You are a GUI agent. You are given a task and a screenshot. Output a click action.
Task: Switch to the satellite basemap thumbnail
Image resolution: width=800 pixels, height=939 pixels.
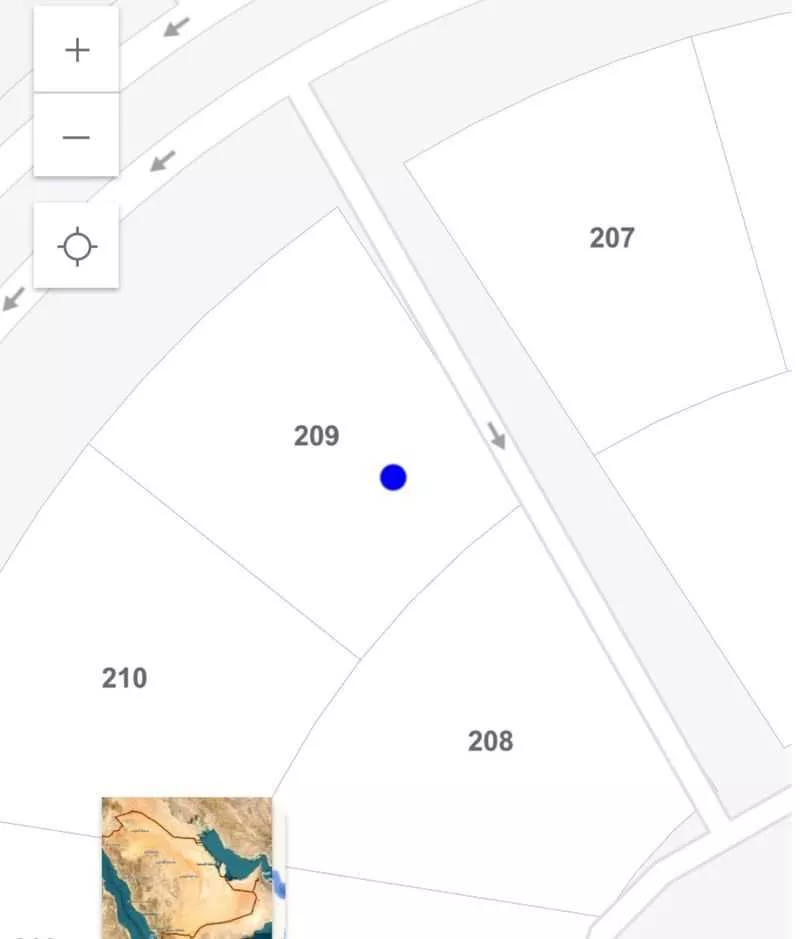pyautogui.click(x=187, y=866)
